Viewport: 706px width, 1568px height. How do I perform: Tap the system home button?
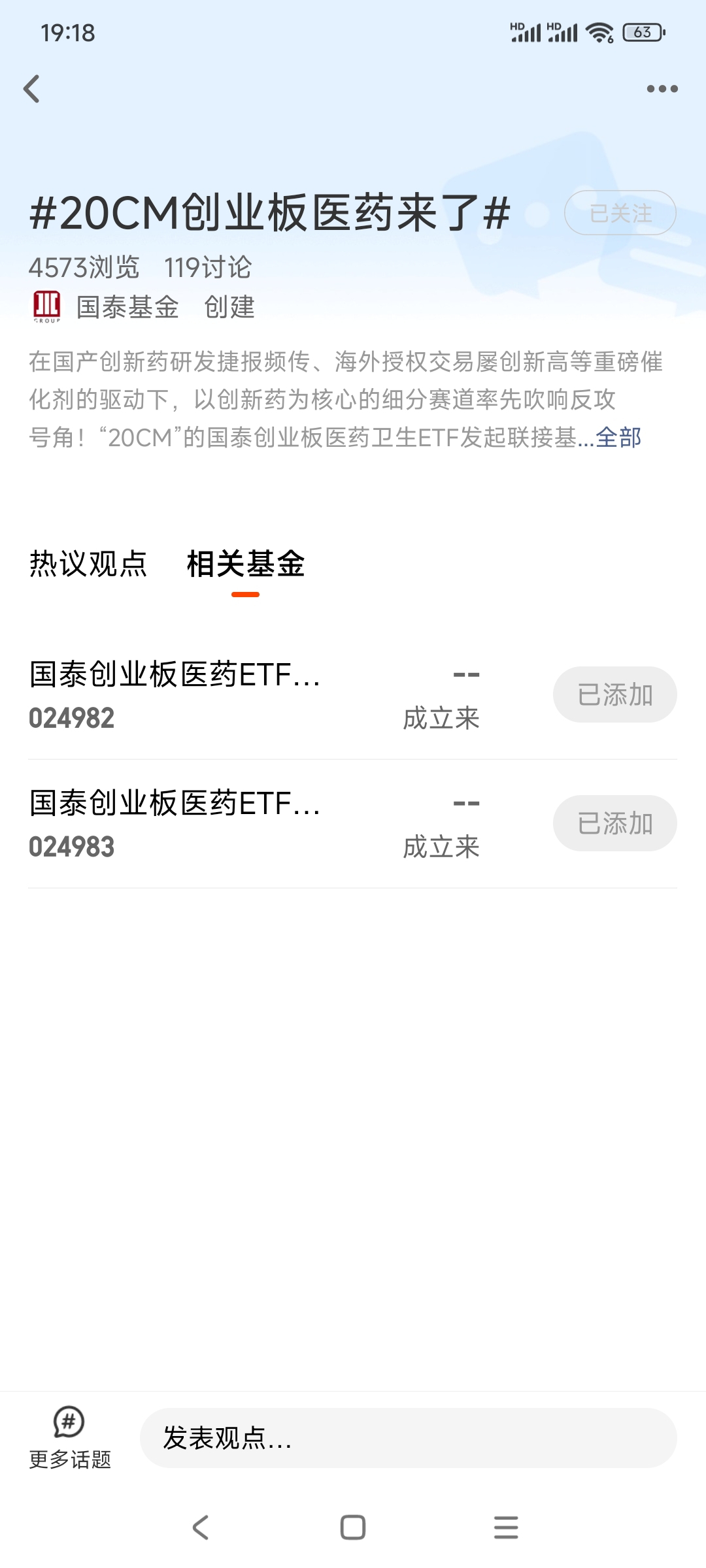click(353, 1527)
